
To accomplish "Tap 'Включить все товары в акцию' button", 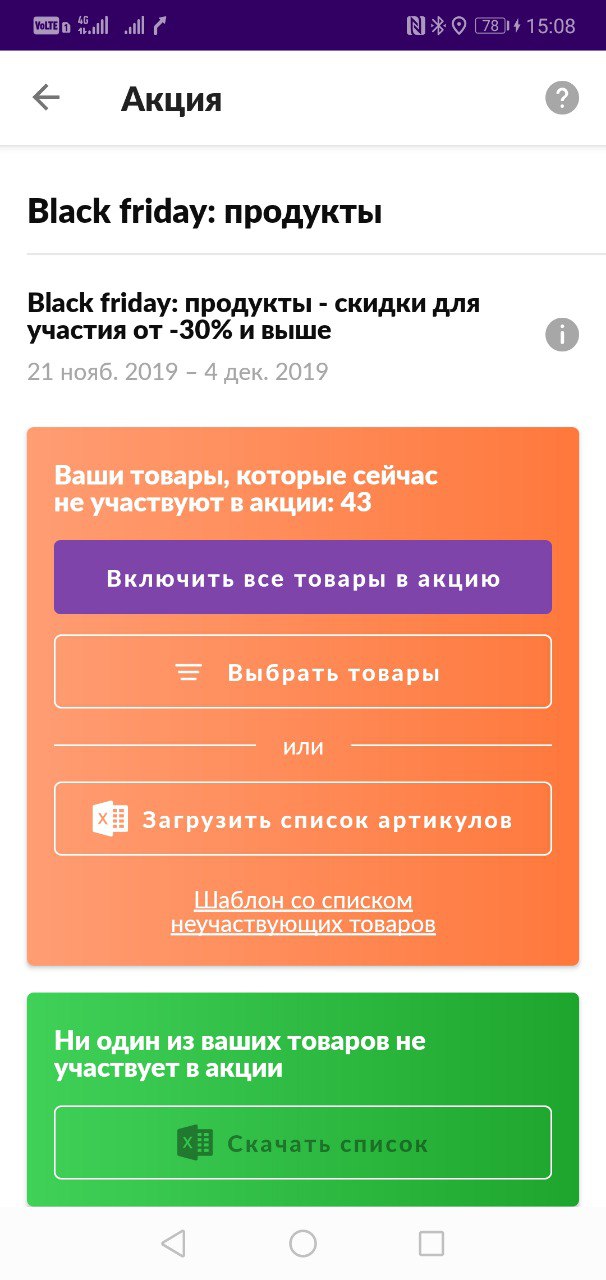I will coord(303,578).
